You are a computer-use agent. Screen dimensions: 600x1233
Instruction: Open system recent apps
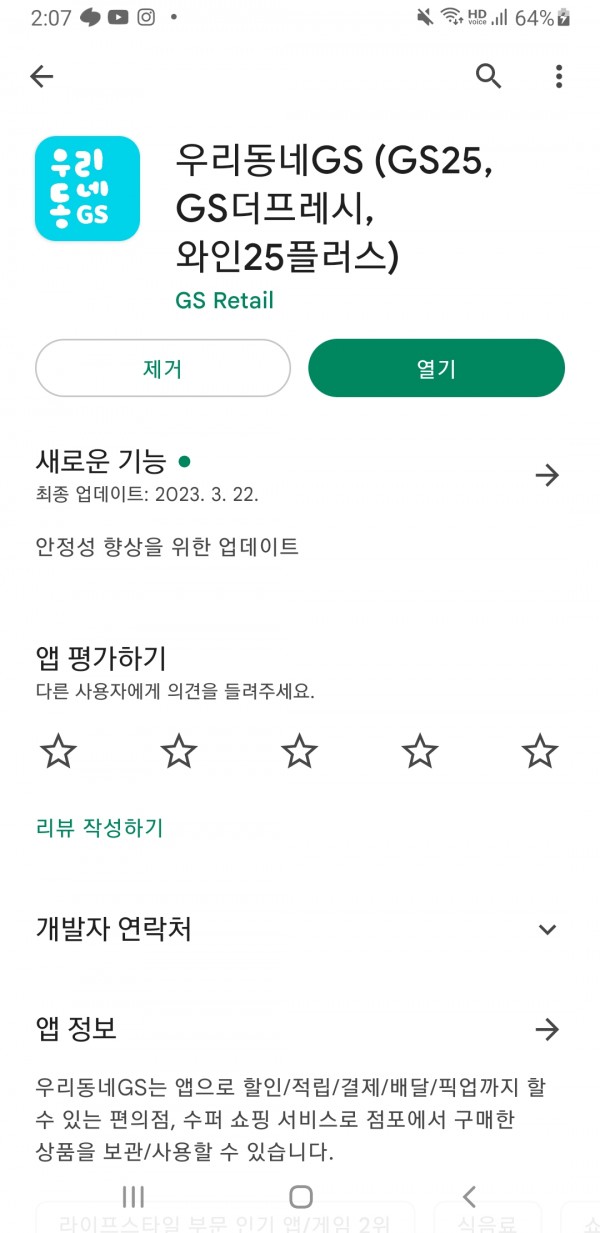click(132, 1196)
